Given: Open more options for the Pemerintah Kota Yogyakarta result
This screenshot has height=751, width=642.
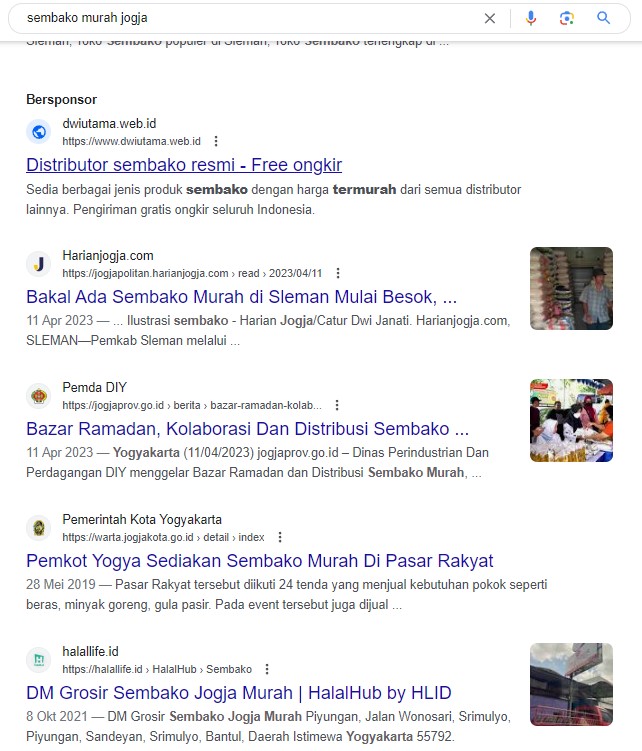Looking at the screenshot, I should [280, 537].
